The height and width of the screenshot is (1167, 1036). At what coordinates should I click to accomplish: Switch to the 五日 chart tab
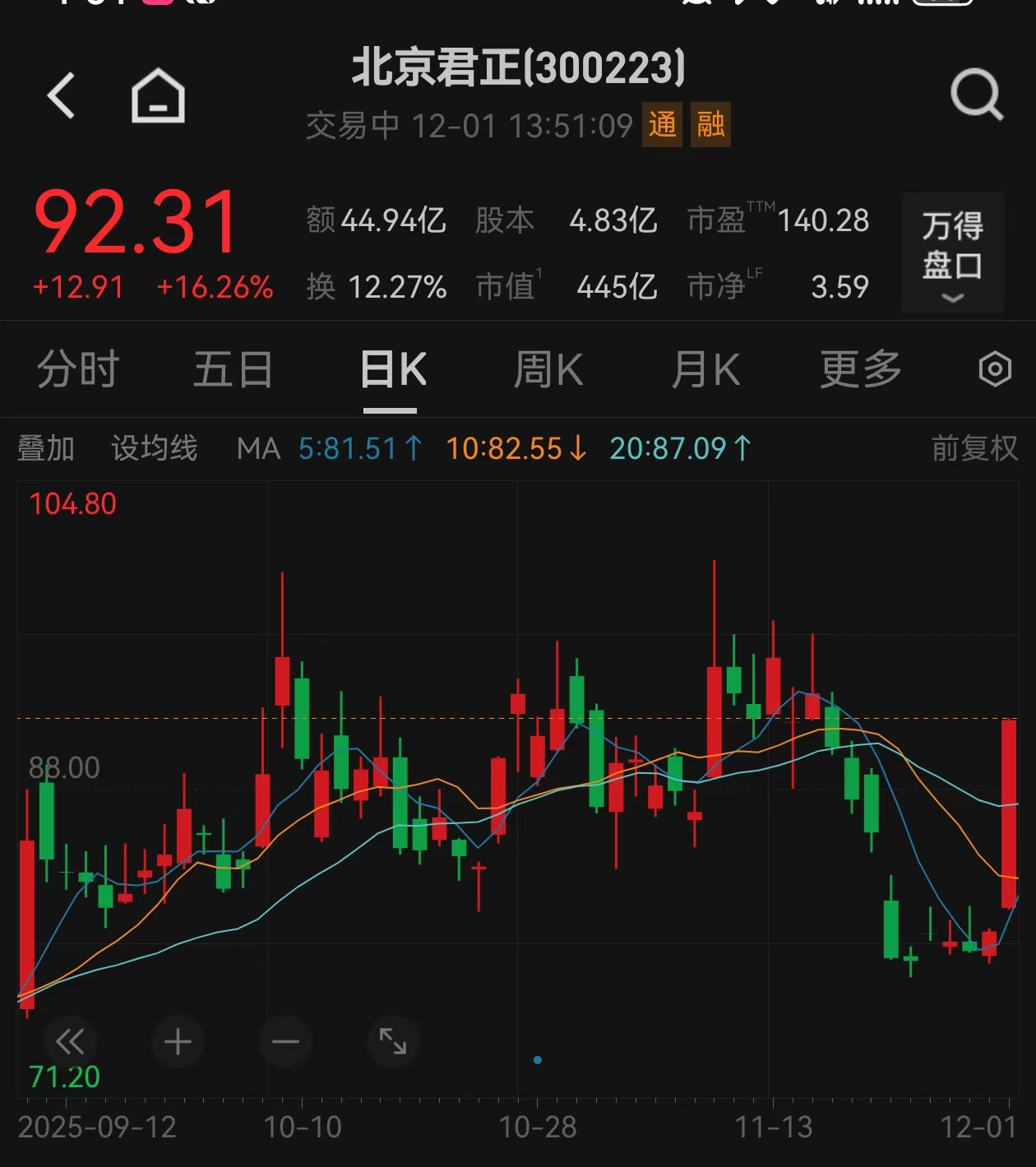point(233,369)
